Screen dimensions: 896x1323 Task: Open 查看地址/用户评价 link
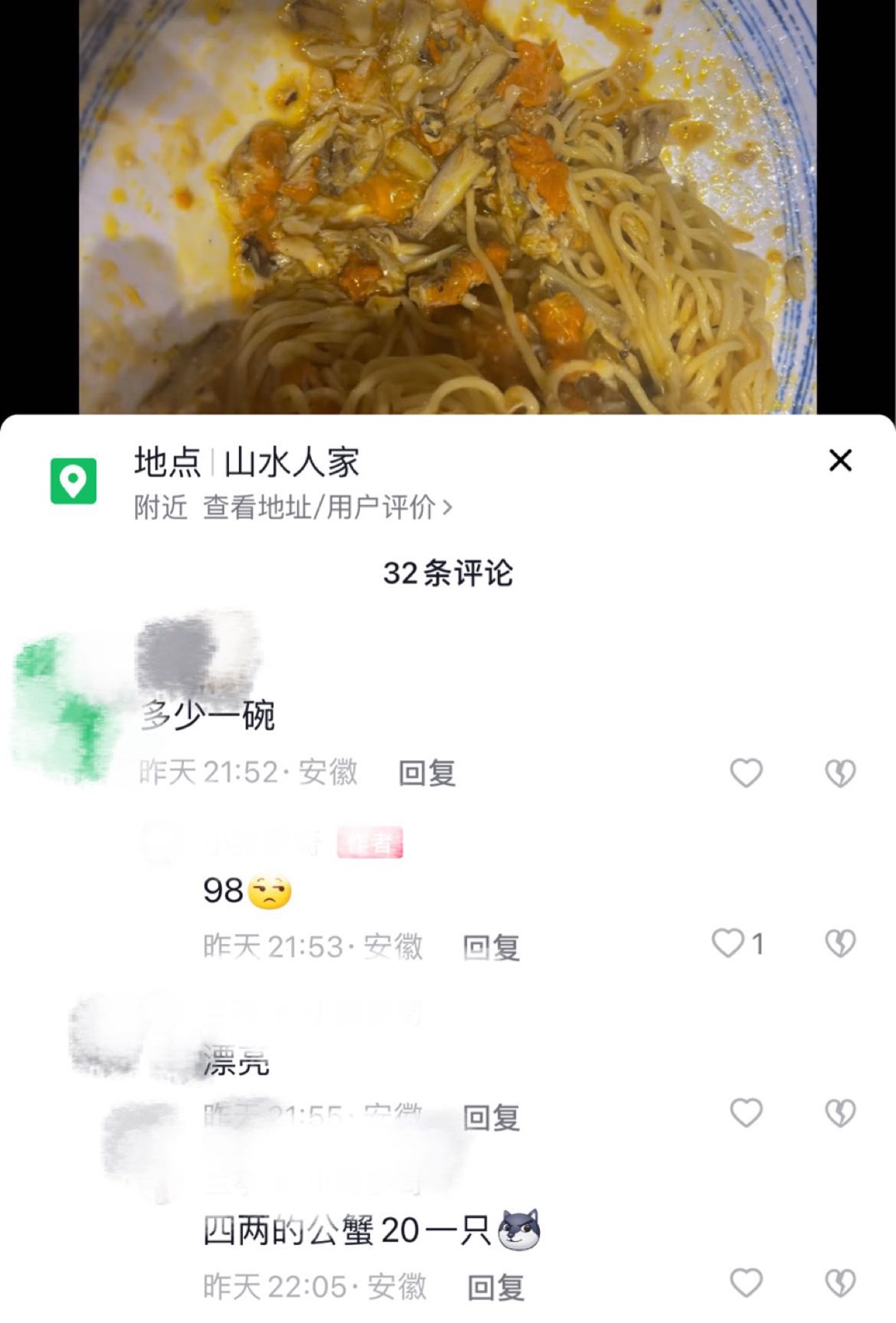[327, 507]
